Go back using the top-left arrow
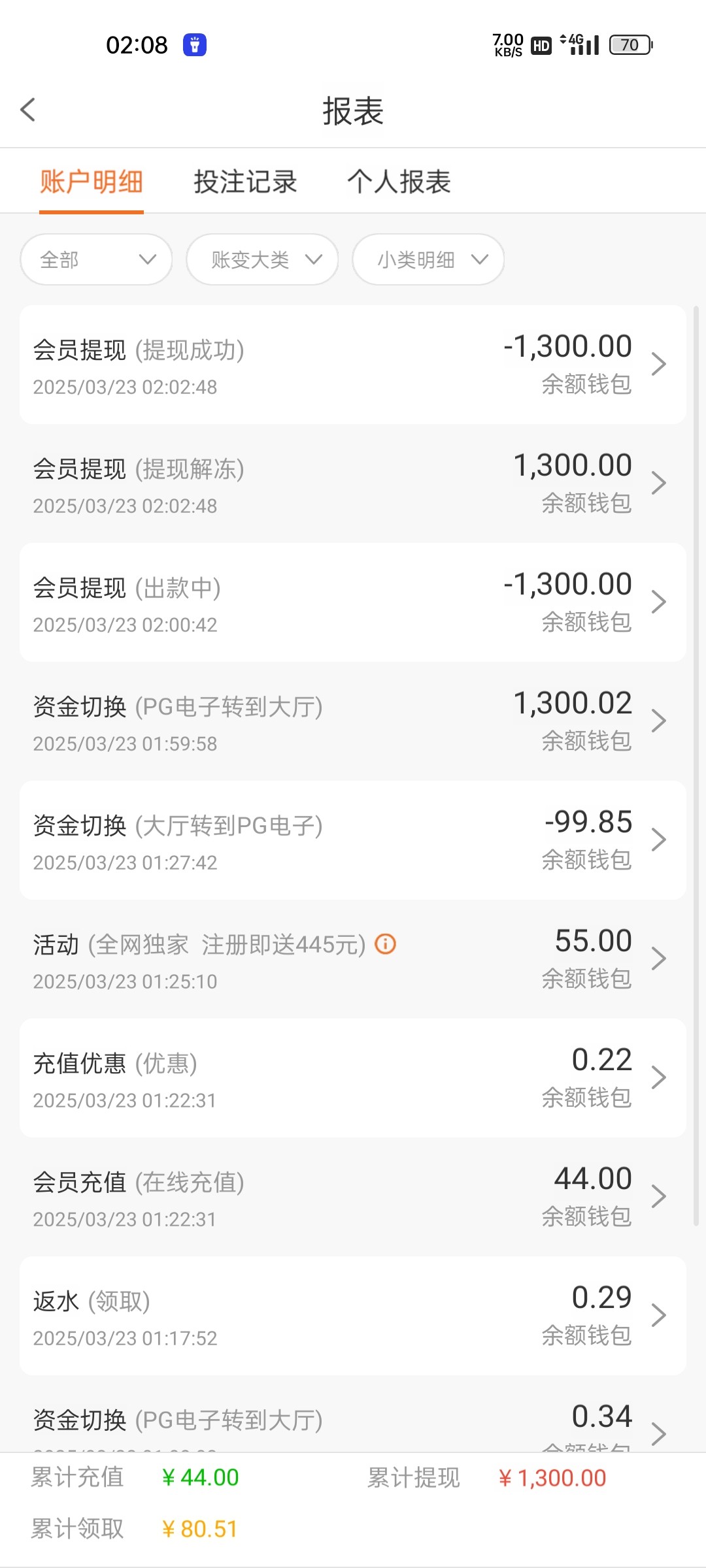 point(28,110)
